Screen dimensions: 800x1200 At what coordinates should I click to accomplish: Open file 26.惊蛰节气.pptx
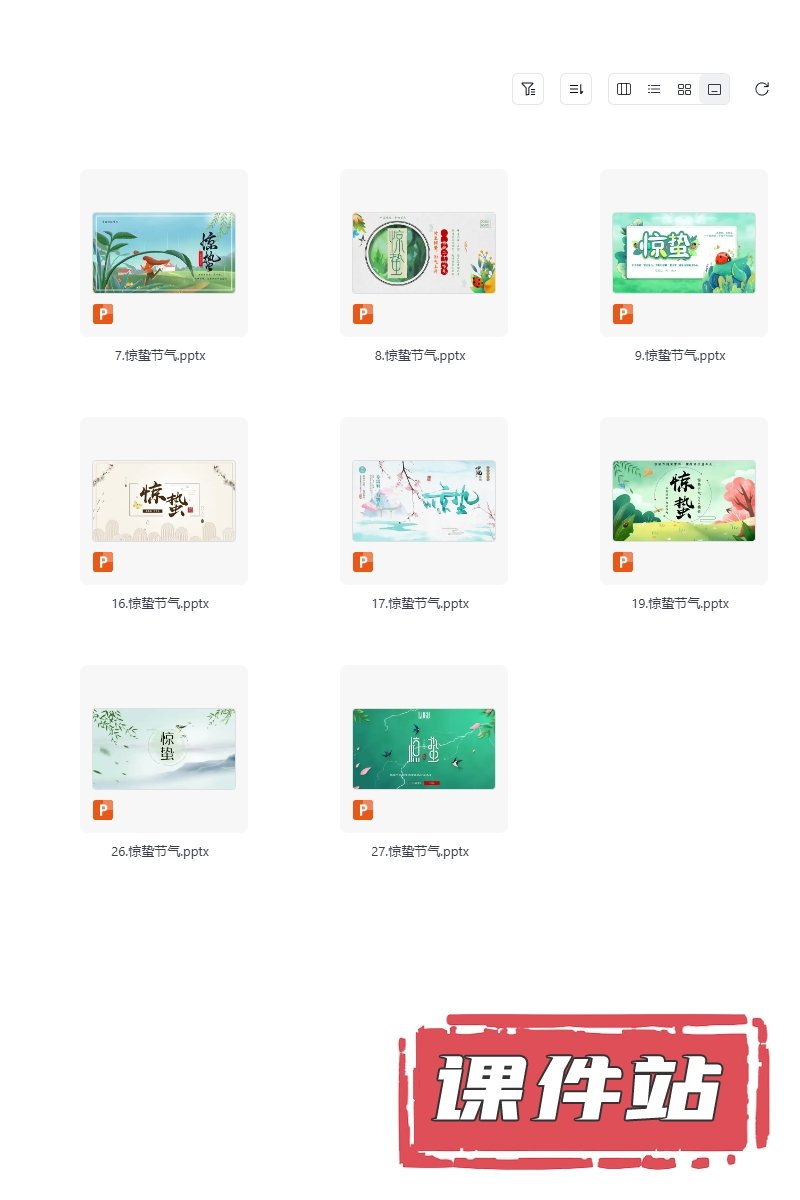pyautogui.click(x=164, y=749)
